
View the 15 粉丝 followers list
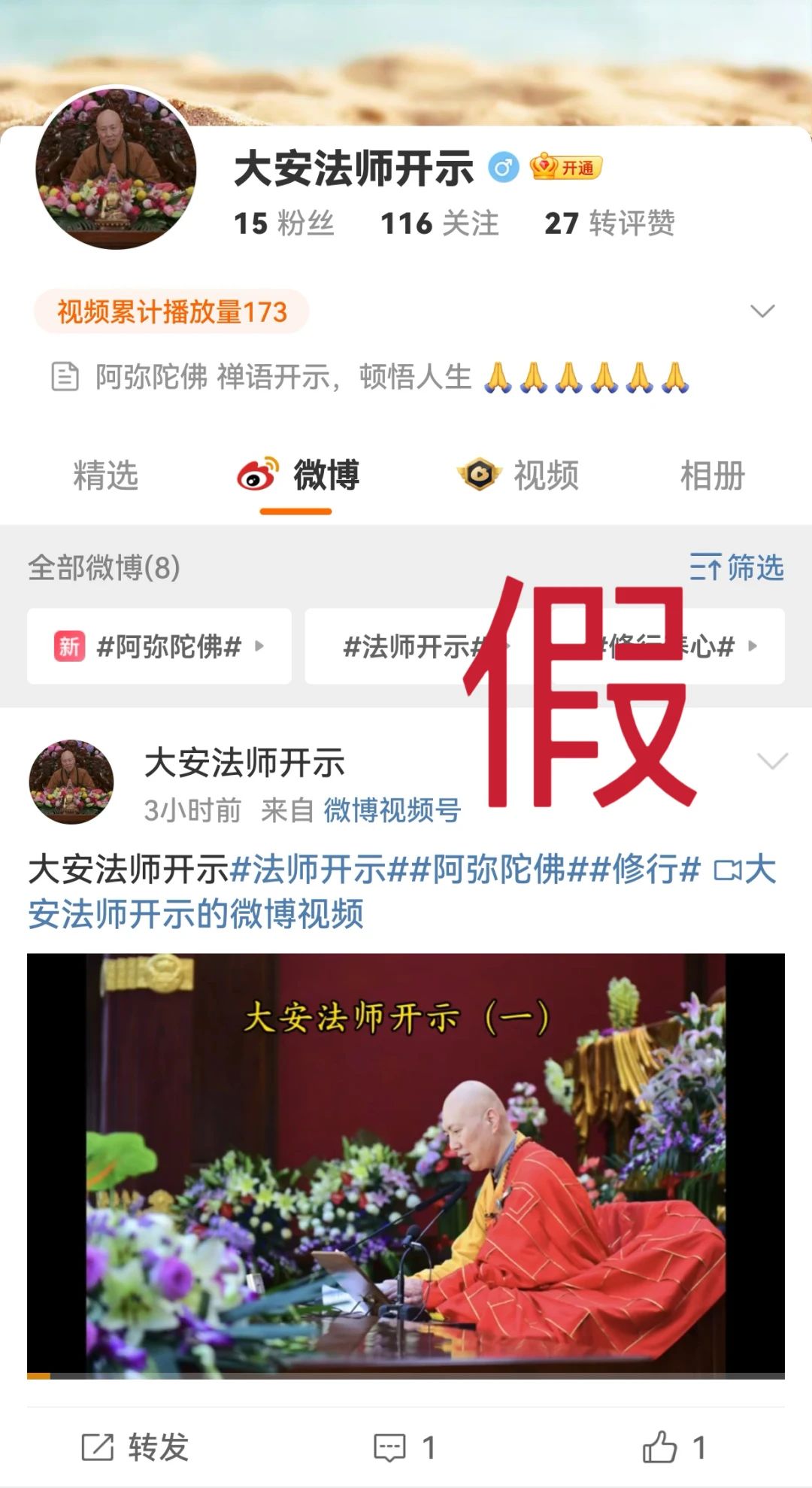point(283,223)
